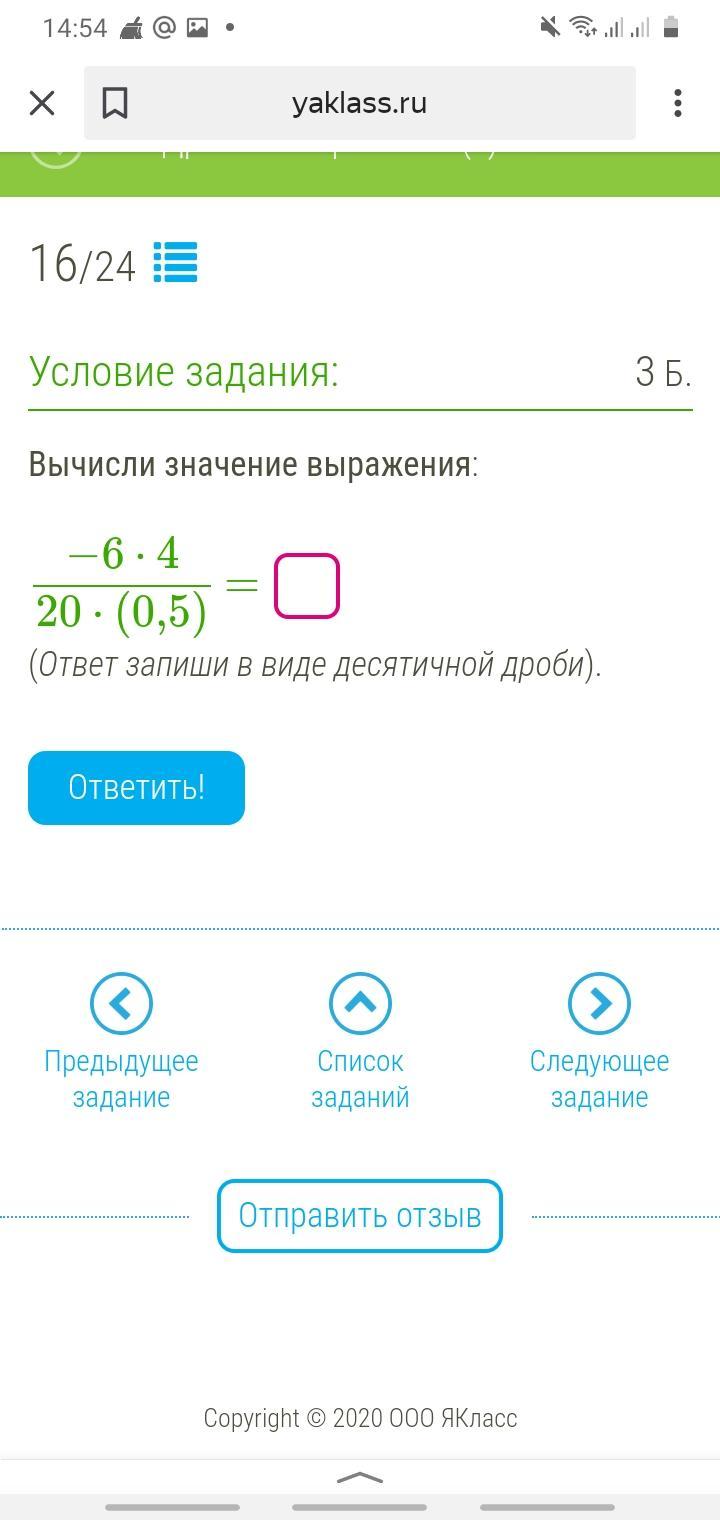This screenshot has width=720, height=1520.
Task: Close the browser tab with X
Action: pyautogui.click(x=42, y=103)
